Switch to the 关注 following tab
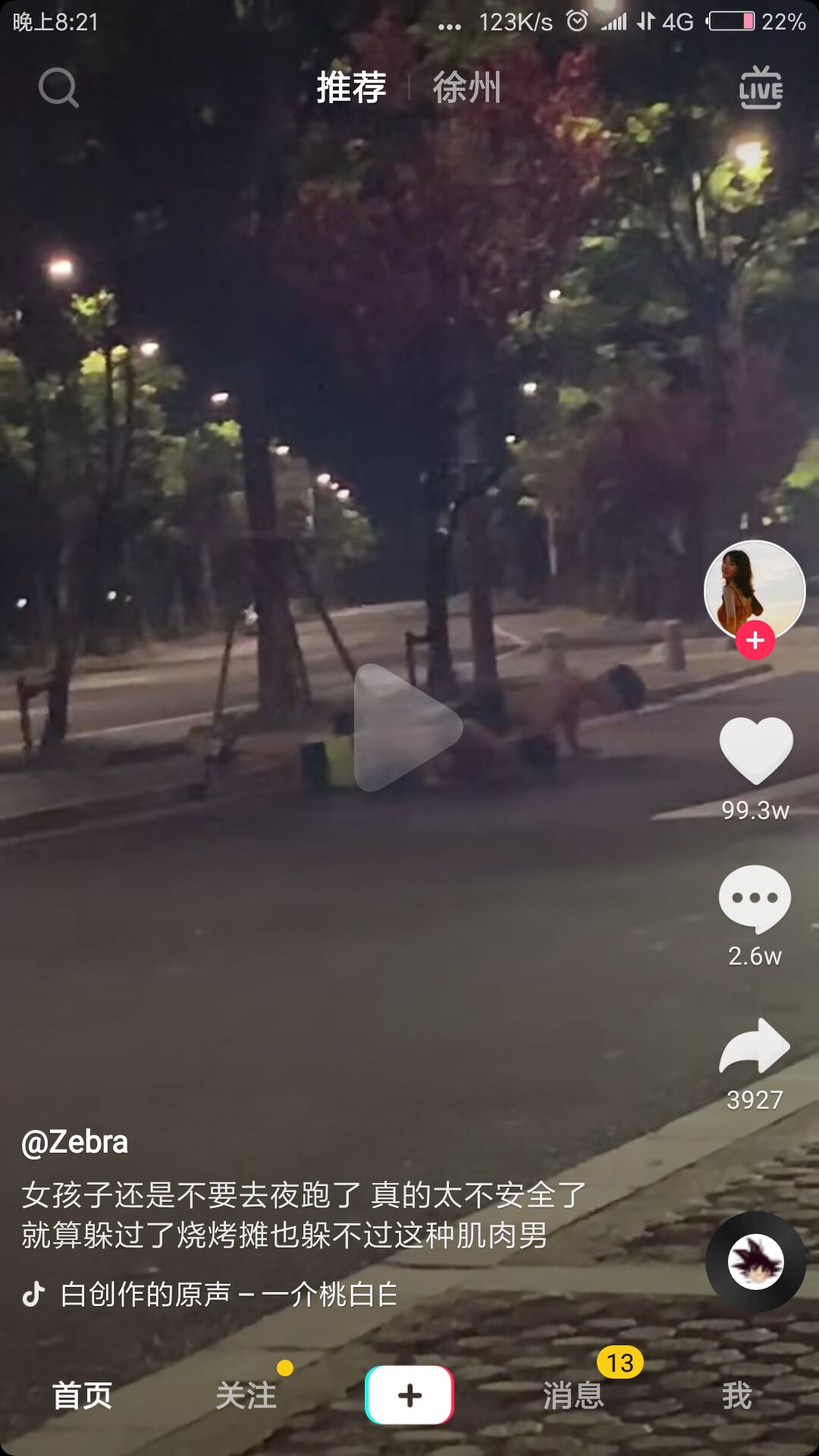Image resolution: width=819 pixels, height=1456 pixels. [246, 1395]
